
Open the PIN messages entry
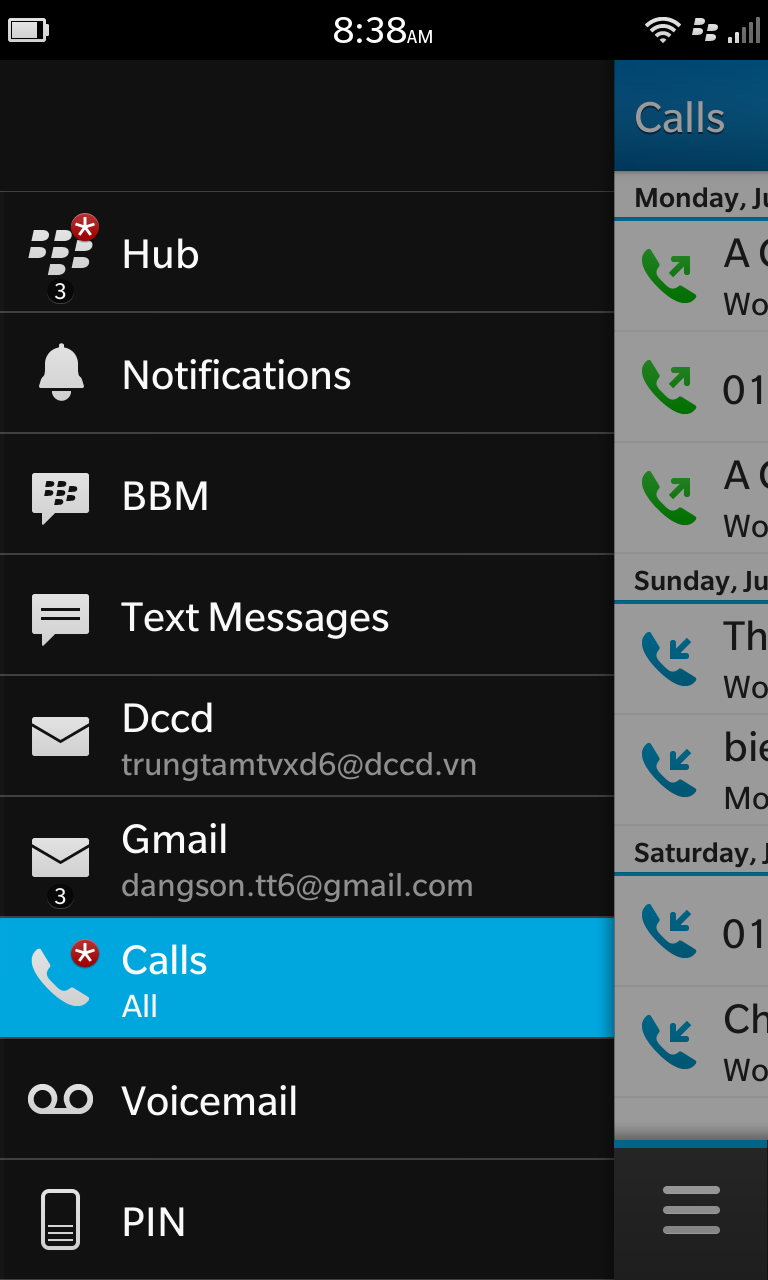point(307,1220)
